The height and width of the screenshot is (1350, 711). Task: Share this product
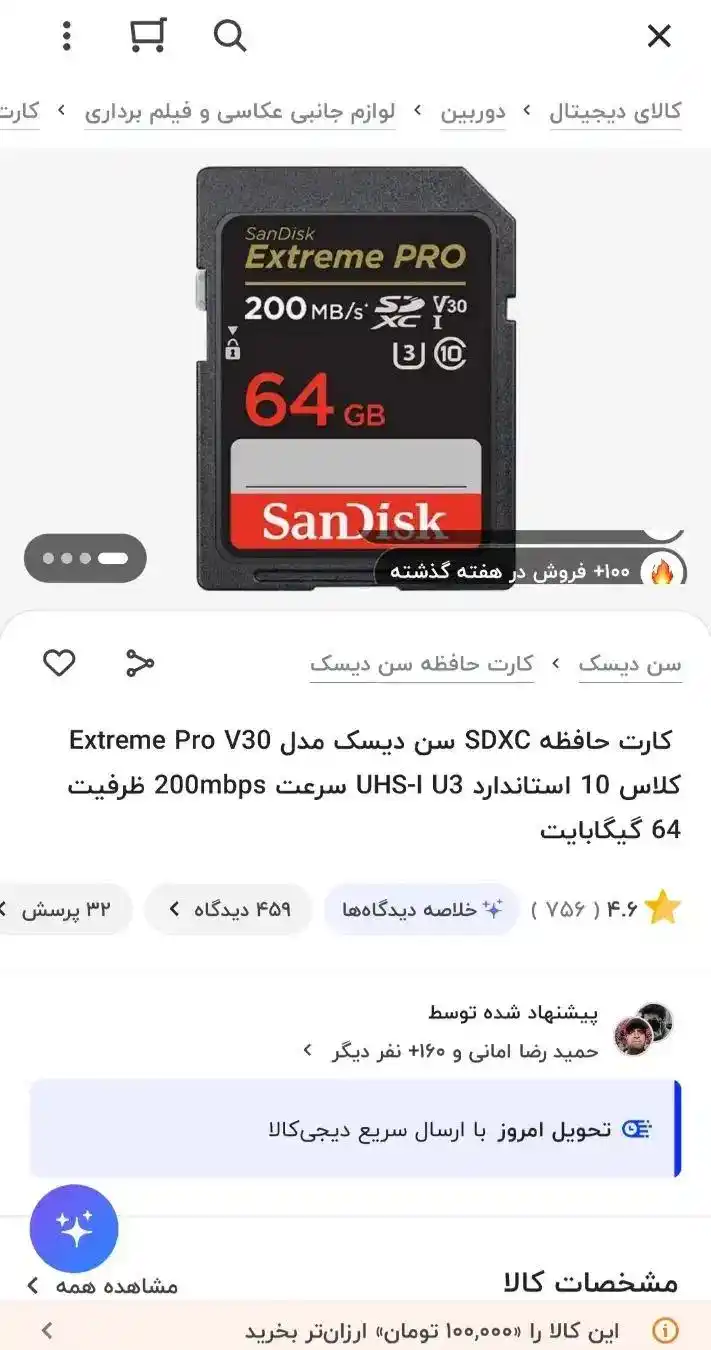140,663
